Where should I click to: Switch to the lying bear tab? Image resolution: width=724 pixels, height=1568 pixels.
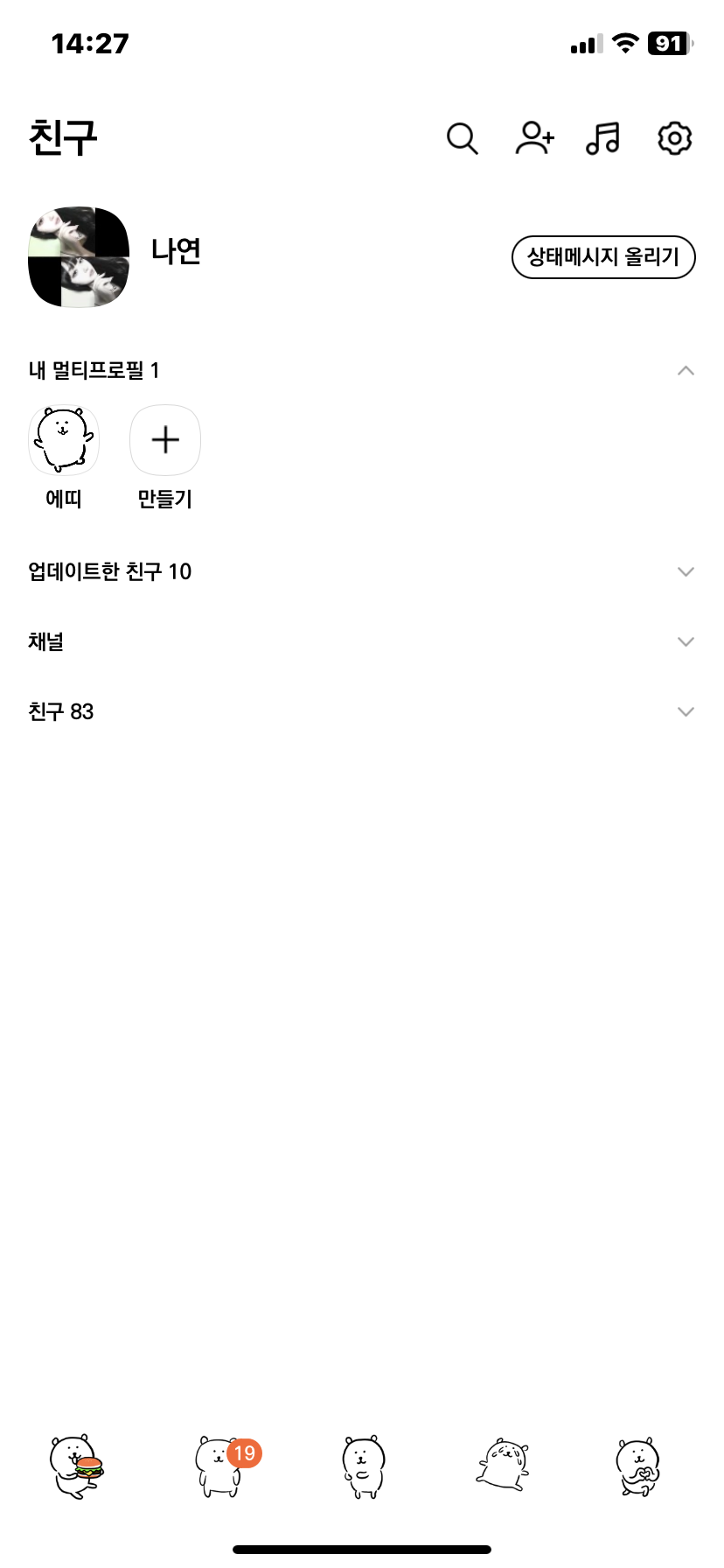click(x=504, y=1465)
